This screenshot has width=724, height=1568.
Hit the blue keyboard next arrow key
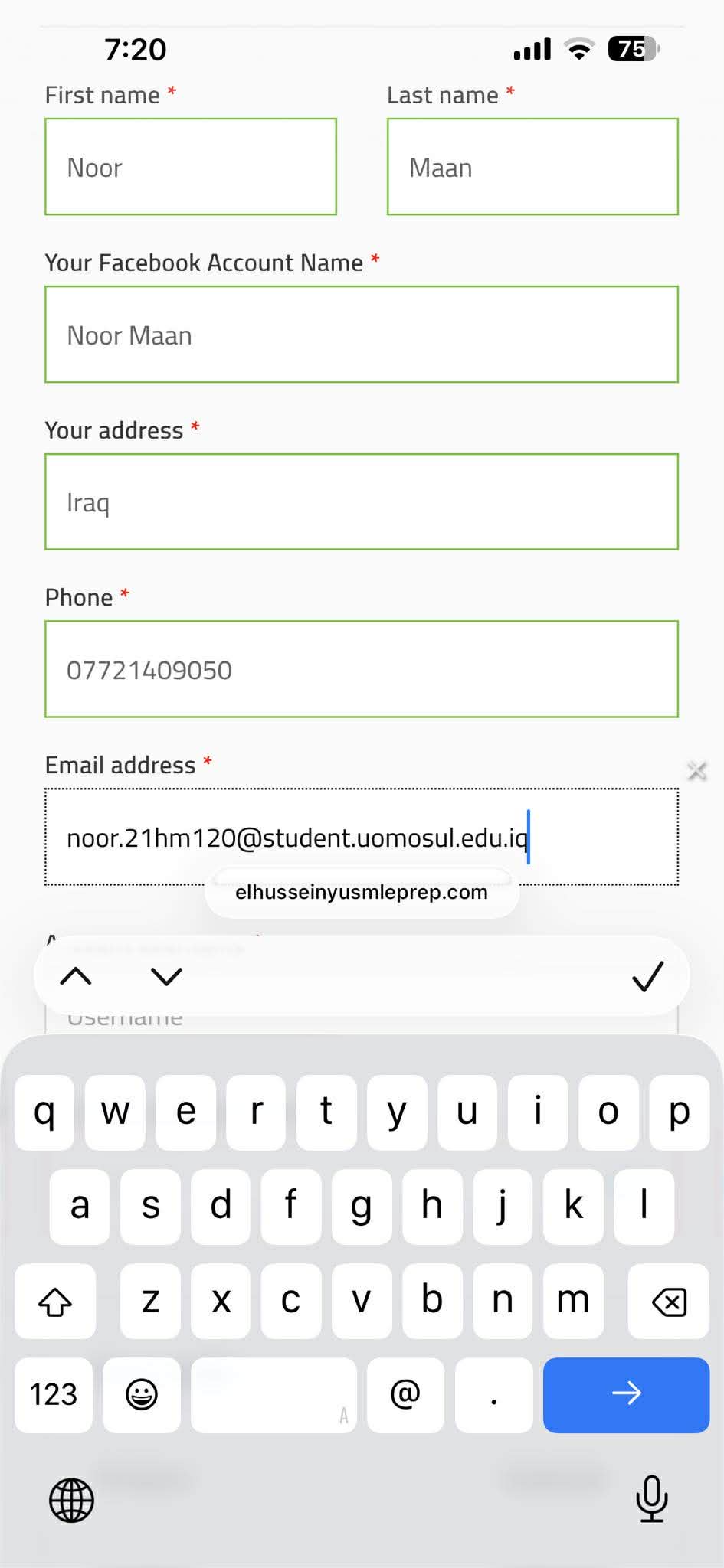pyautogui.click(x=626, y=1393)
